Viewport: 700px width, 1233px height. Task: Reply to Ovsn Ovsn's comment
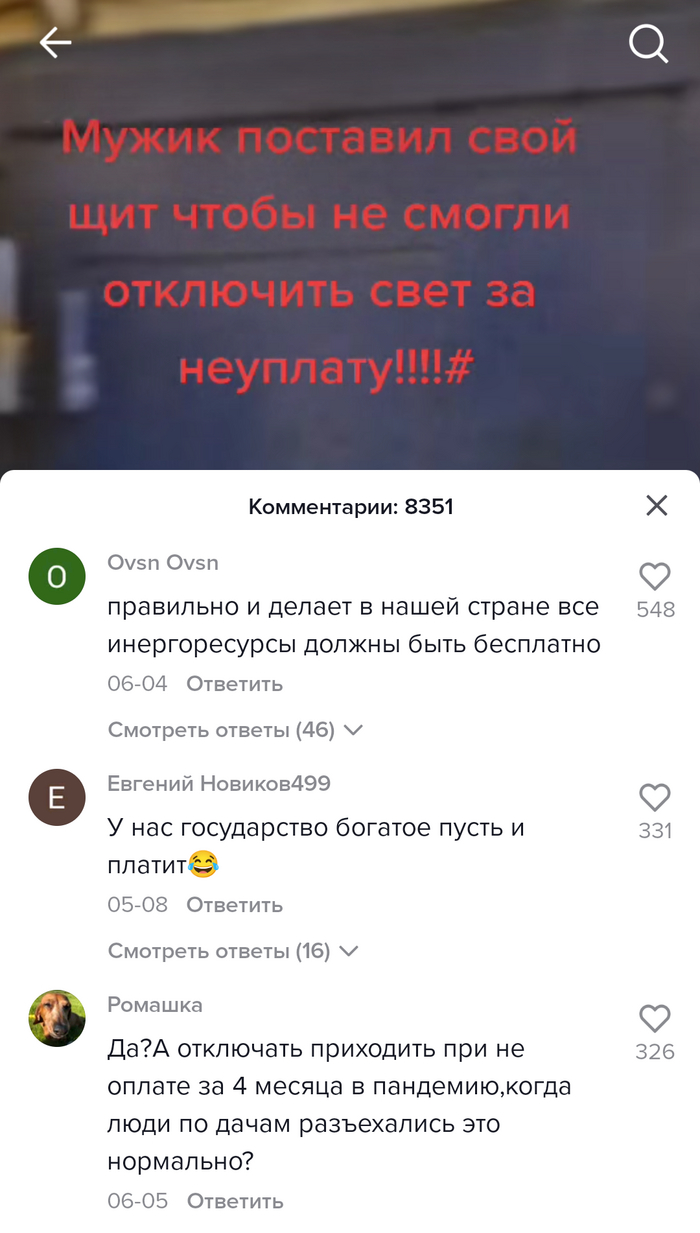pos(235,684)
